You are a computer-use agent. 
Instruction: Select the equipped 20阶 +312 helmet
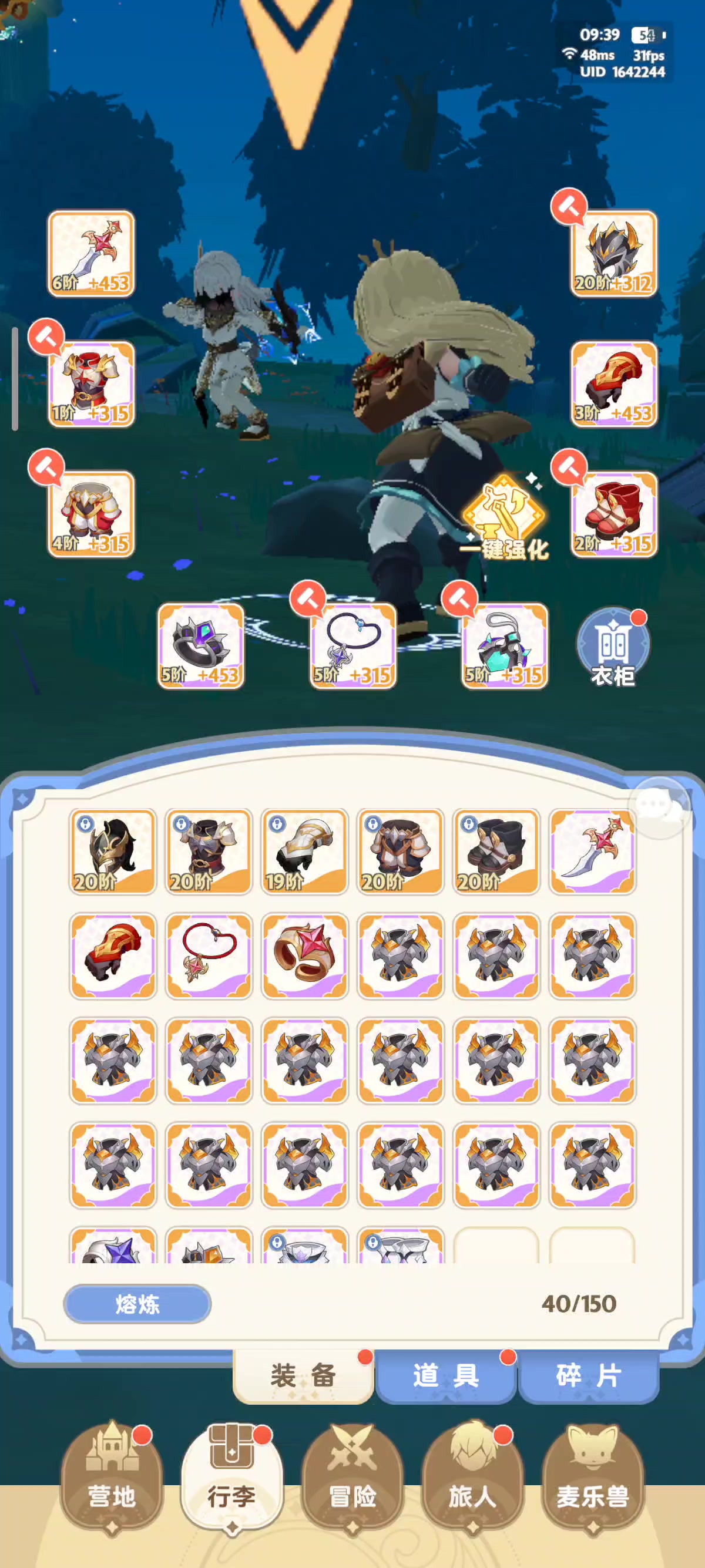(614, 254)
